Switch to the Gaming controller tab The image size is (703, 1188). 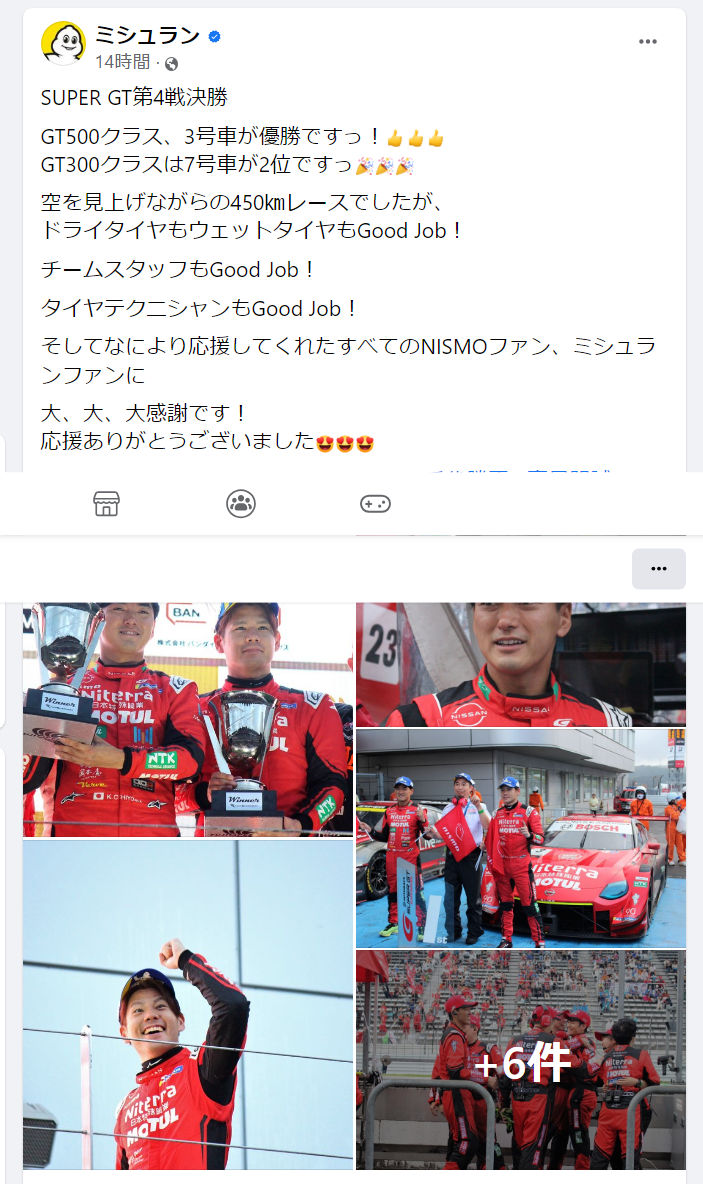[375, 503]
